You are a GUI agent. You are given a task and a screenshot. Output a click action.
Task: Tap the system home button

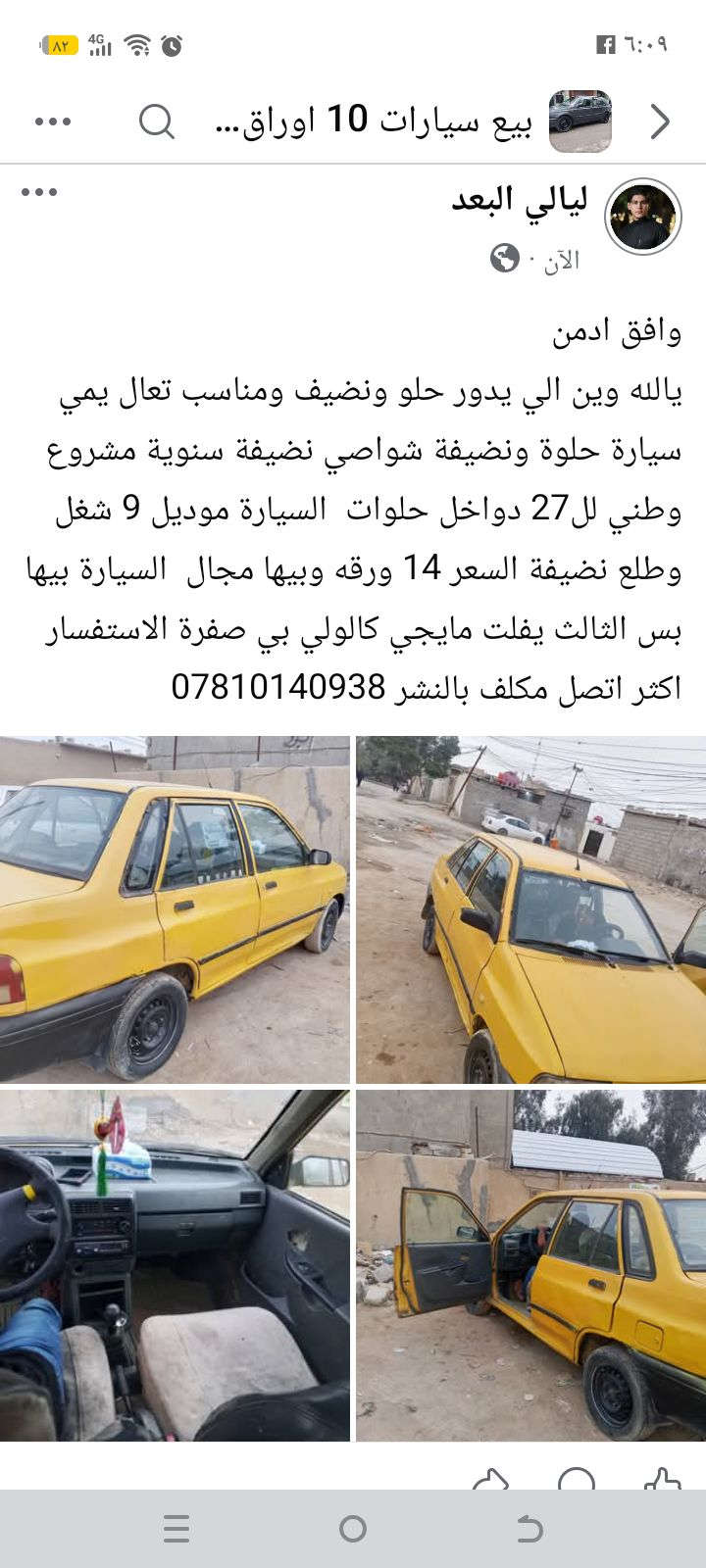point(353,1529)
